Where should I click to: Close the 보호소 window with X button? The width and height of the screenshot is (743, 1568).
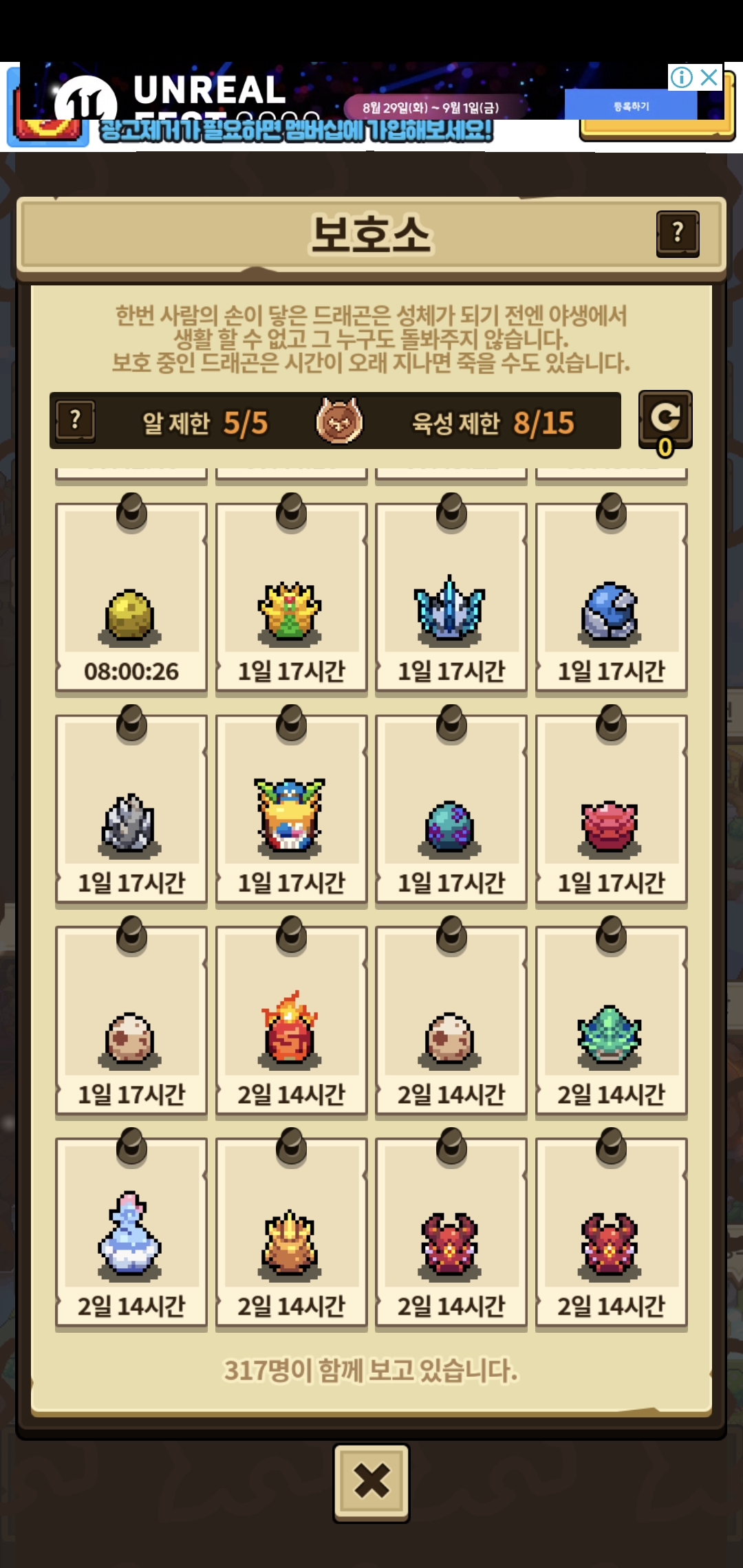371,1482
